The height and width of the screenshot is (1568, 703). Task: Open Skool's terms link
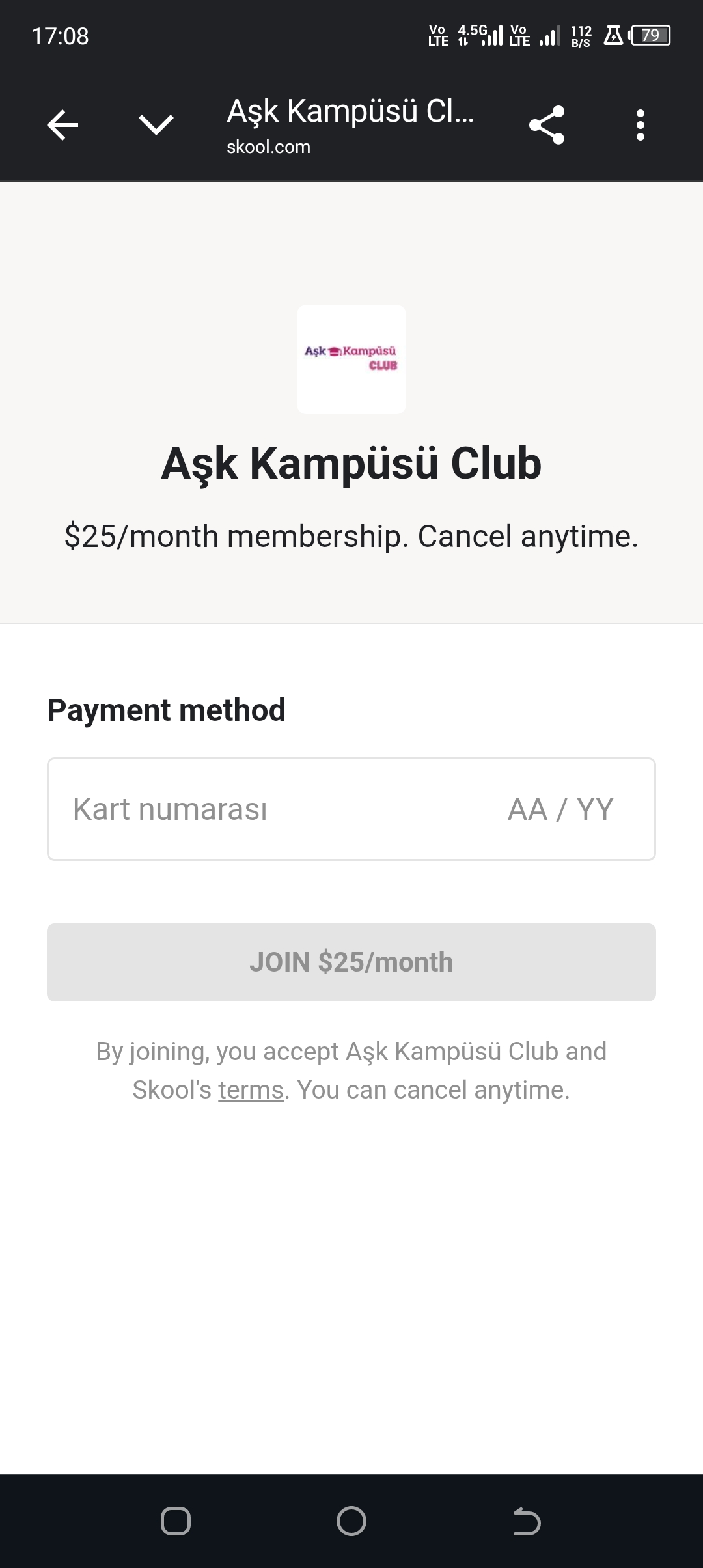pos(251,1090)
